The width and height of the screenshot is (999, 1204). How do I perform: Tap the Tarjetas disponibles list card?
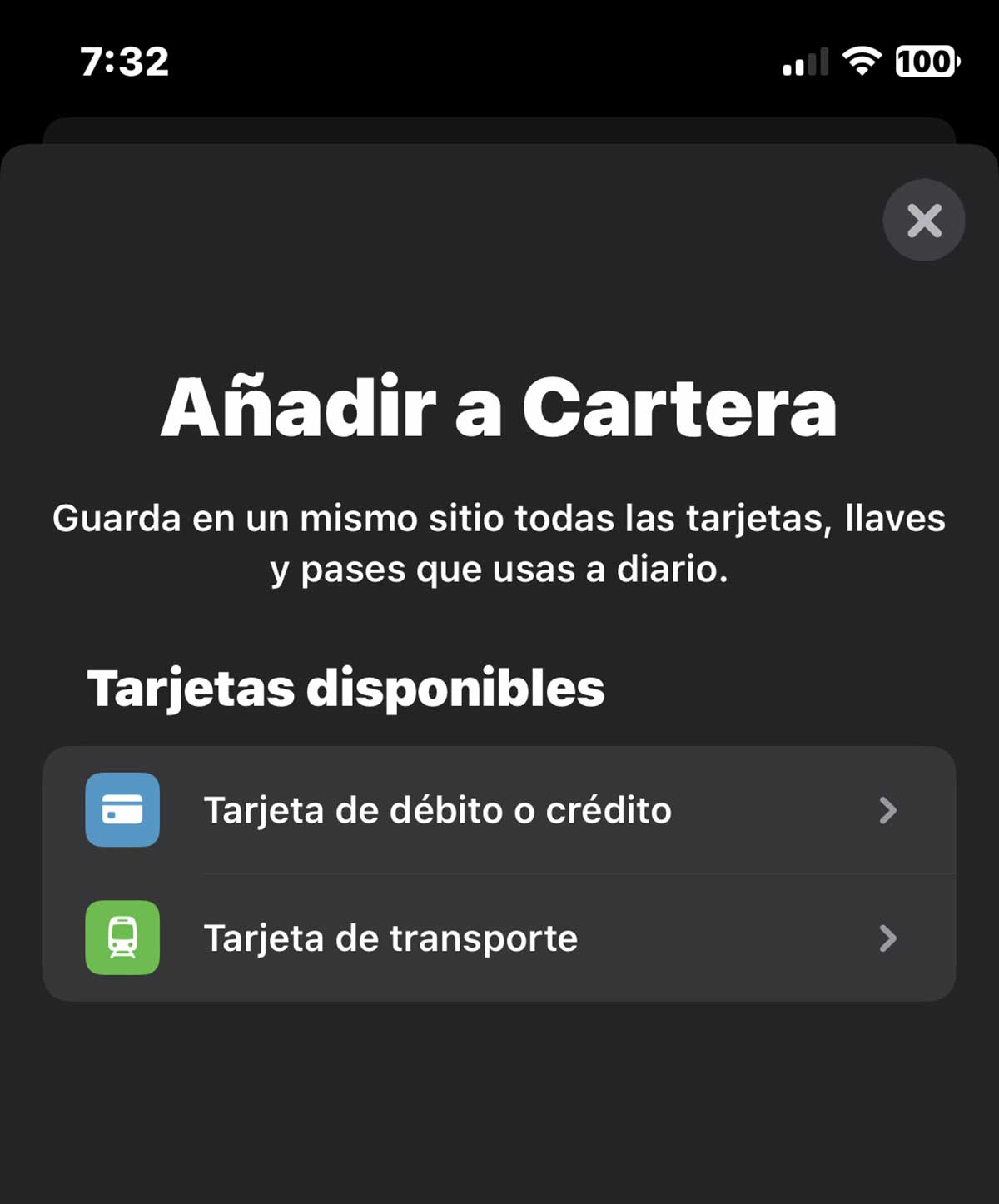pos(499,874)
